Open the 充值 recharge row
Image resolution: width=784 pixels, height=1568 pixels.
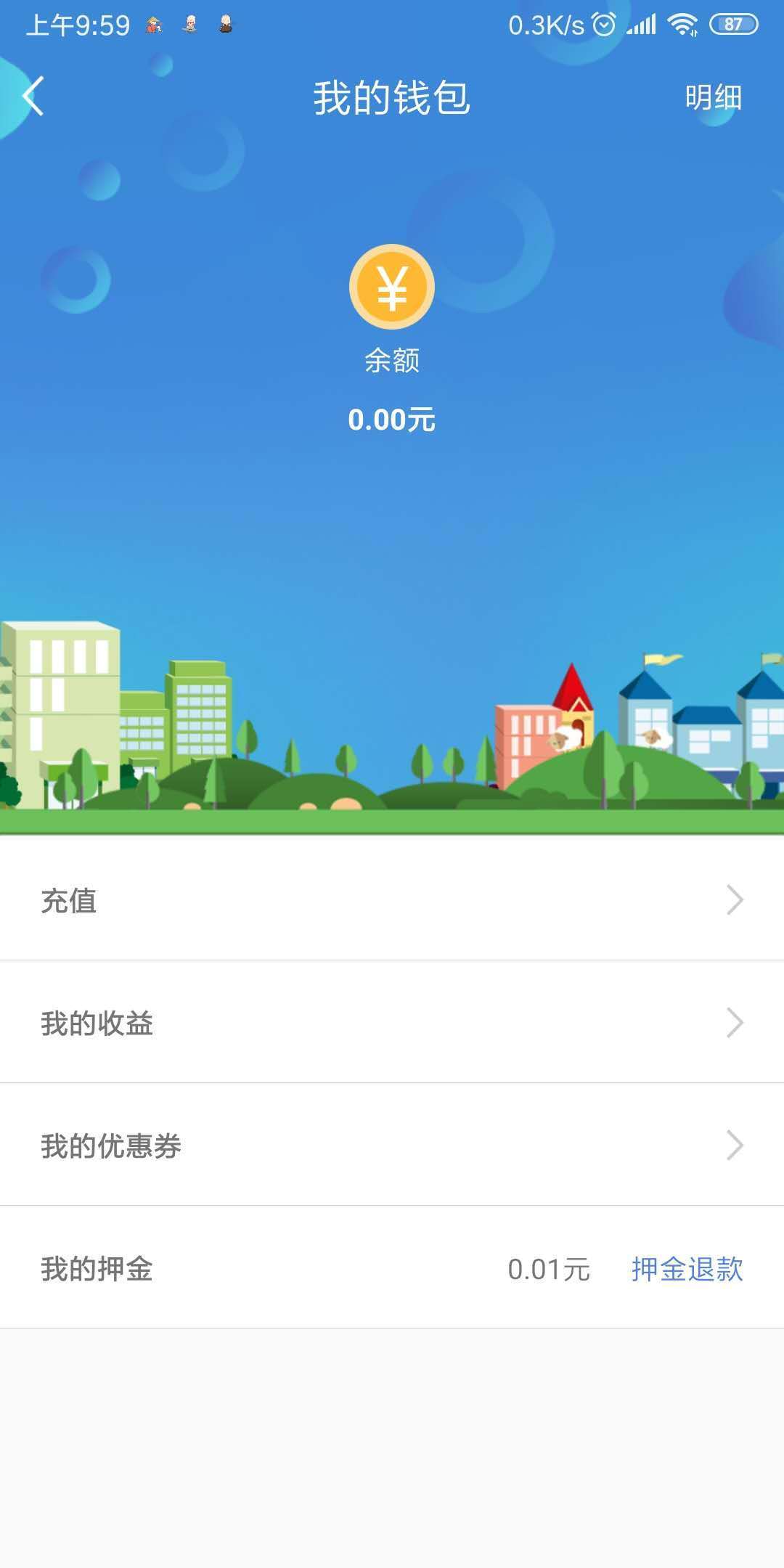[392, 900]
